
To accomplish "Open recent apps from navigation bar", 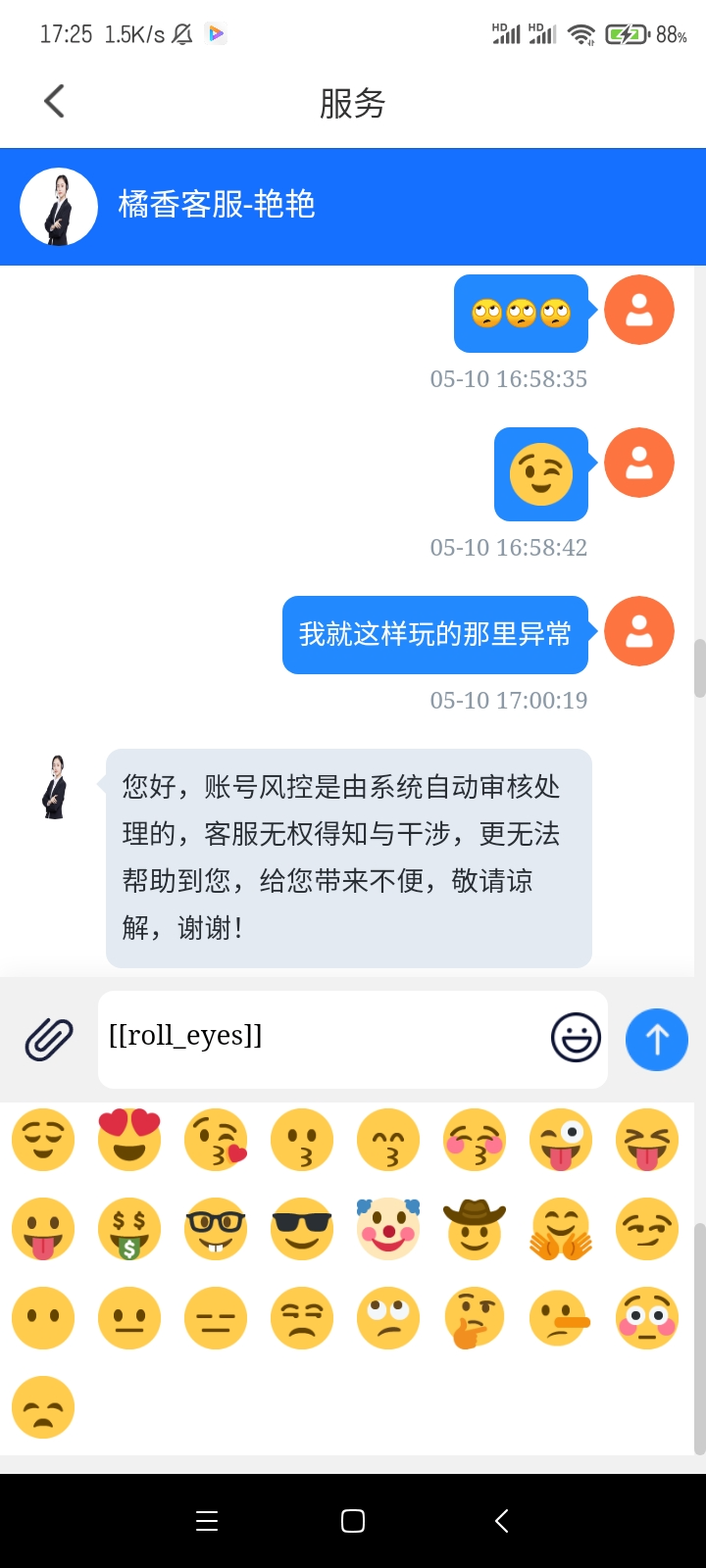I will [x=207, y=1521].
